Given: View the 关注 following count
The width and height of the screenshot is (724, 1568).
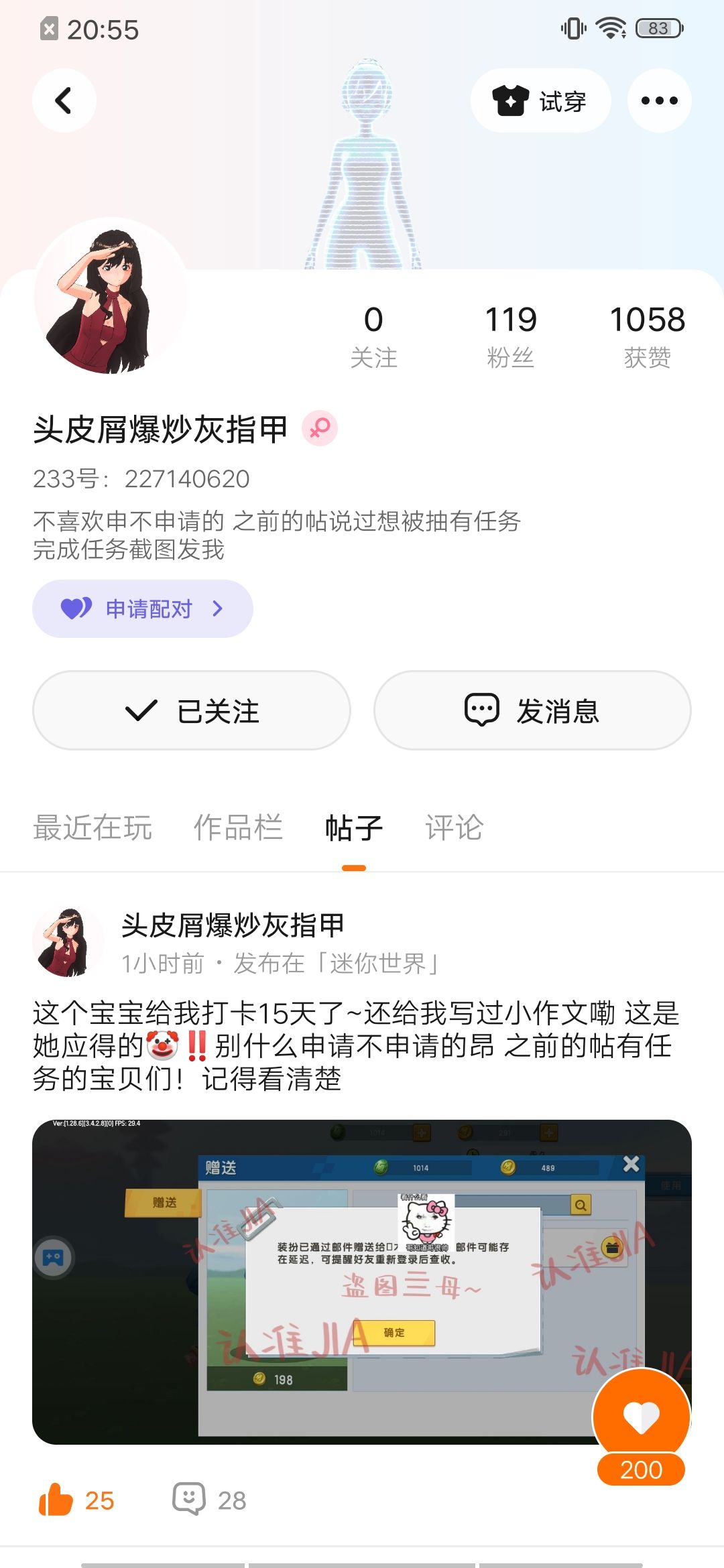Looking at the screenshot, I should 374,336.
